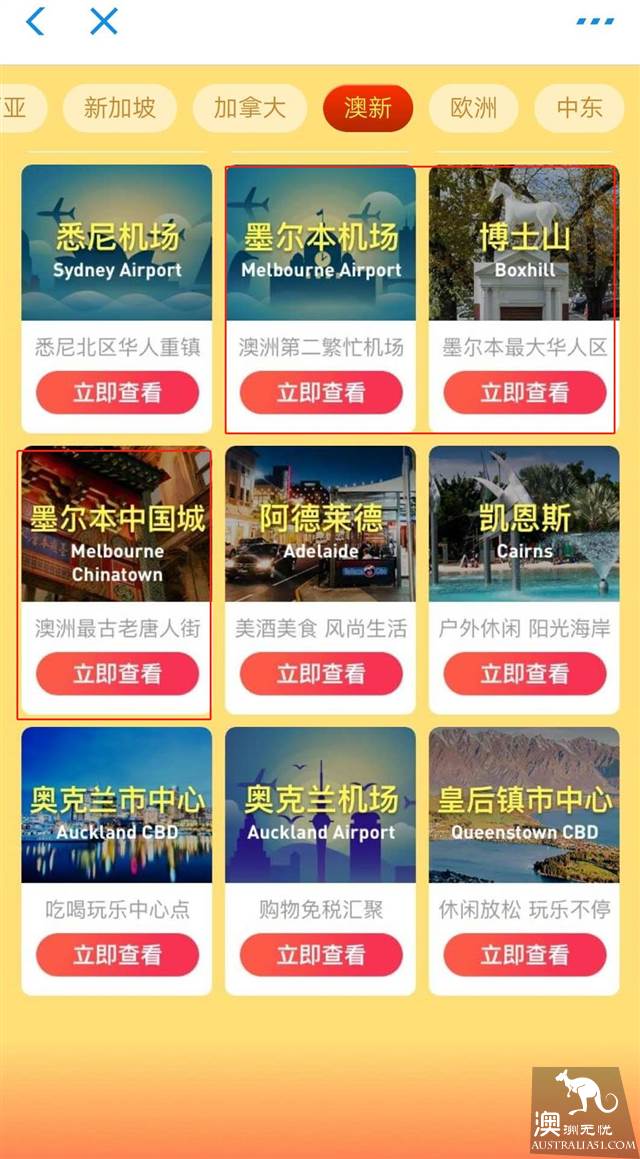Tap 立即查看 for 博士山 Boxhill

[525, 393]
